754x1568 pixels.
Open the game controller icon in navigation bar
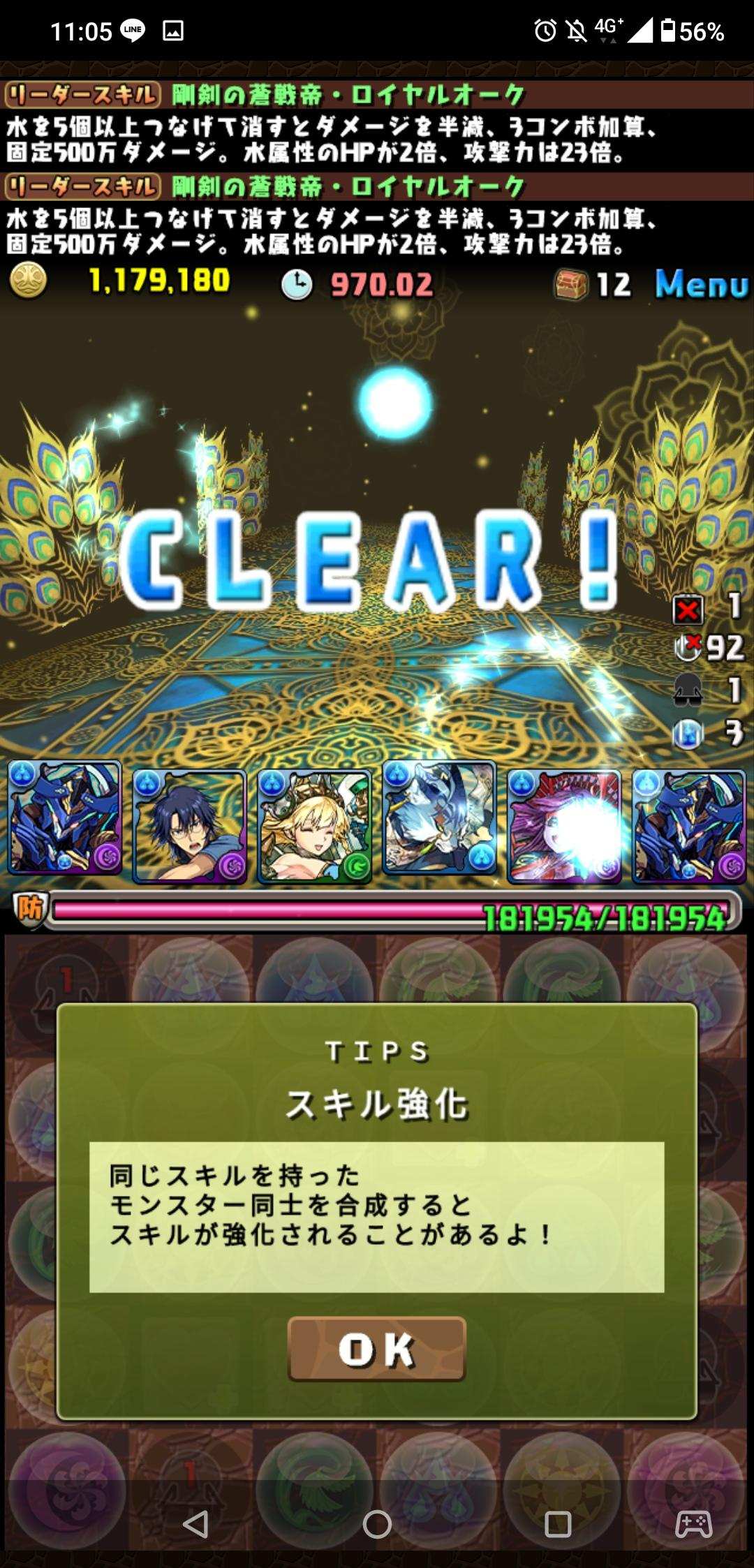click(693, 1524)
